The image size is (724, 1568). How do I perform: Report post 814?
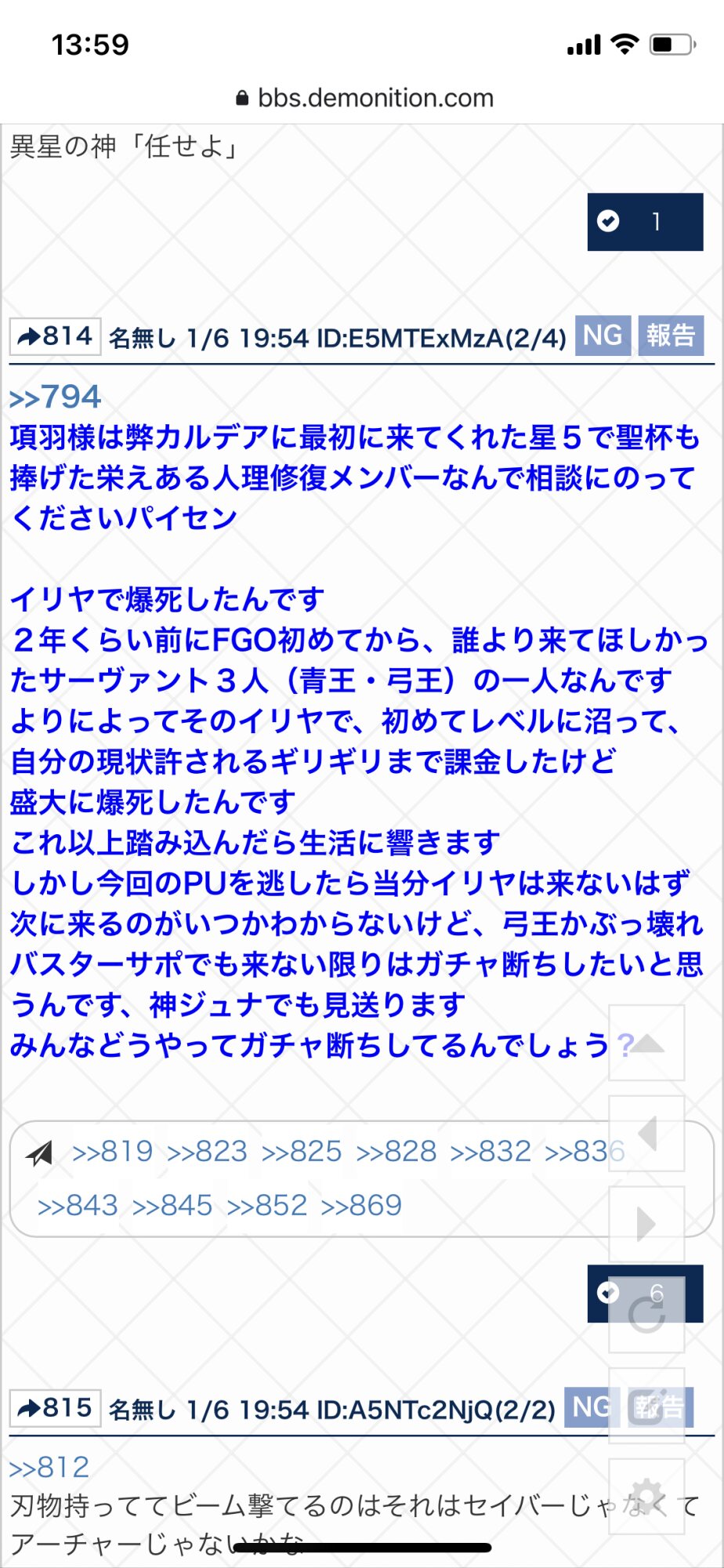[671, 336]
